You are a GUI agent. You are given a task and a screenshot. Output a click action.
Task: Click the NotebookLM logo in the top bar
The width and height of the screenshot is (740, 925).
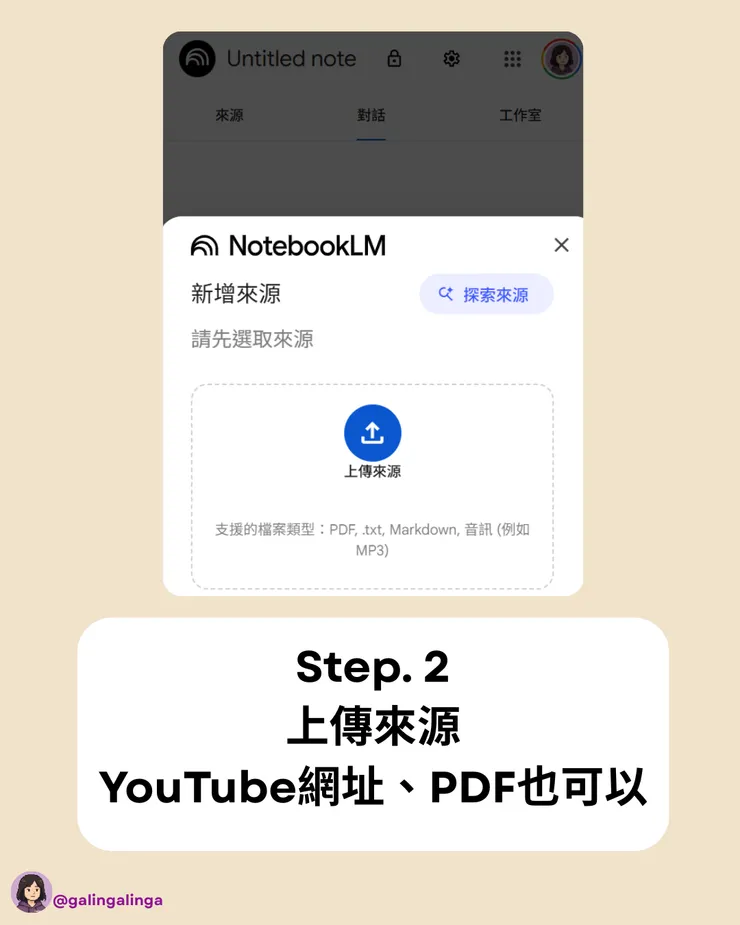point(197,59)
